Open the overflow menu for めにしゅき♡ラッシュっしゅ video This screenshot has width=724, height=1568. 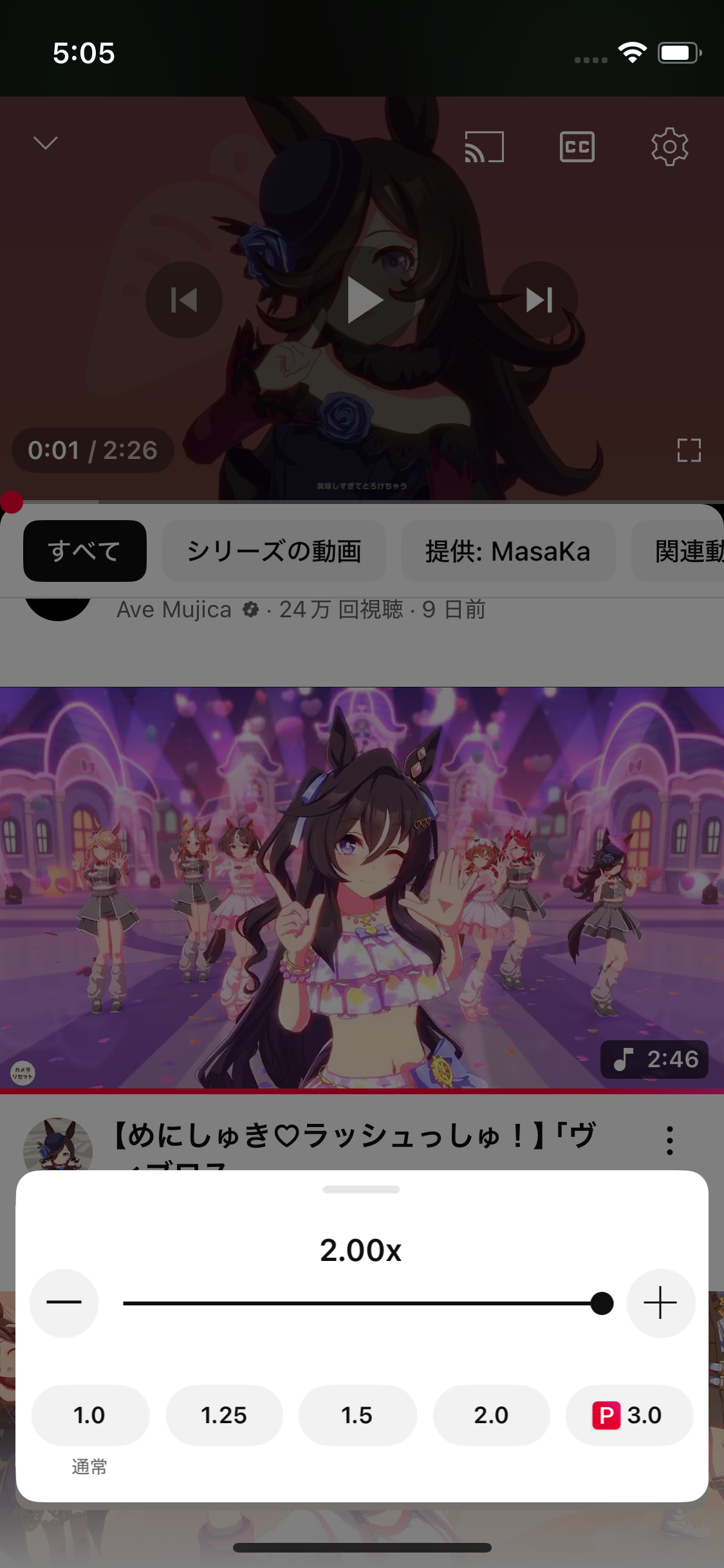(670, 1141)
